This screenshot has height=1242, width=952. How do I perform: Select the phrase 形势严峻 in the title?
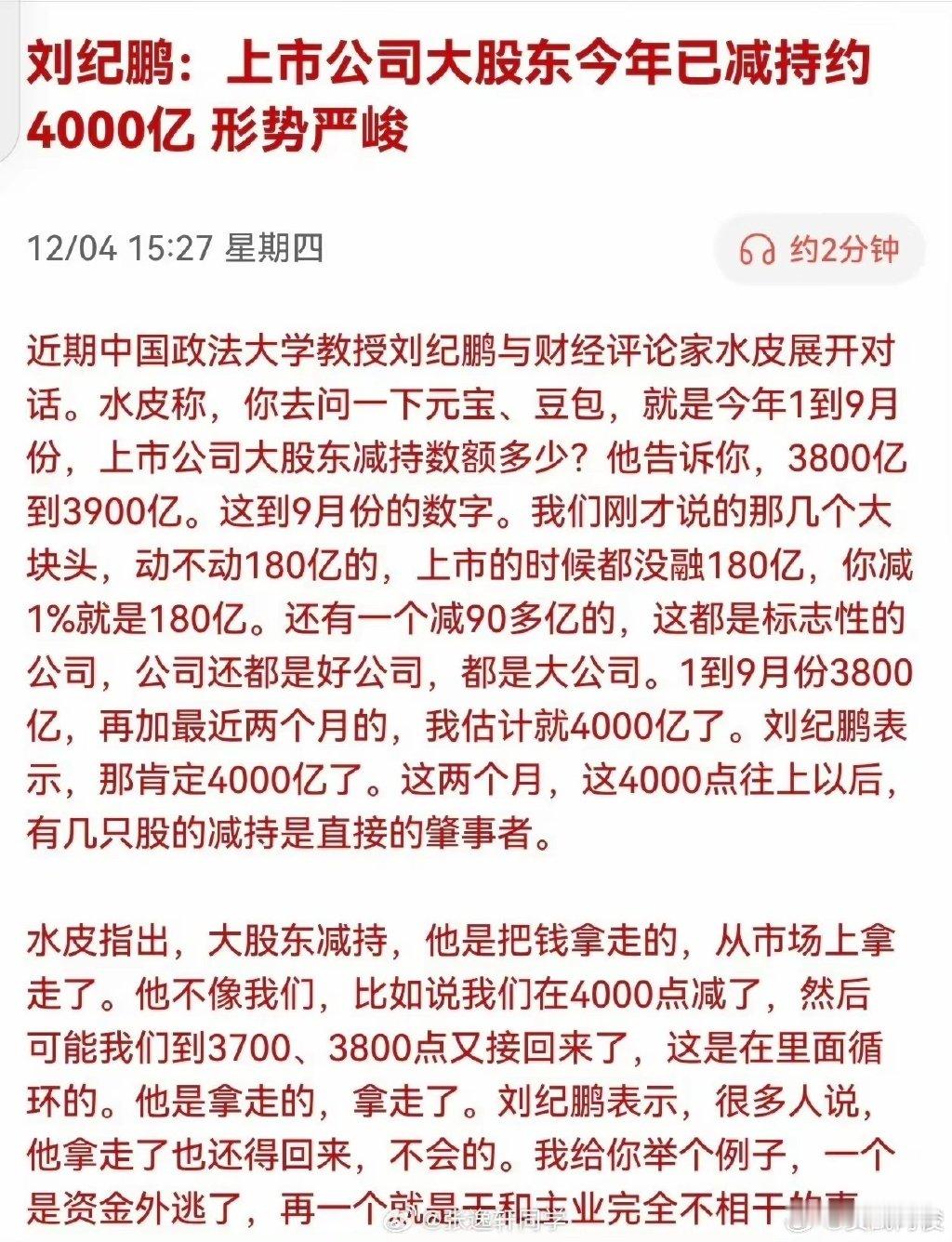coord(307,128)
